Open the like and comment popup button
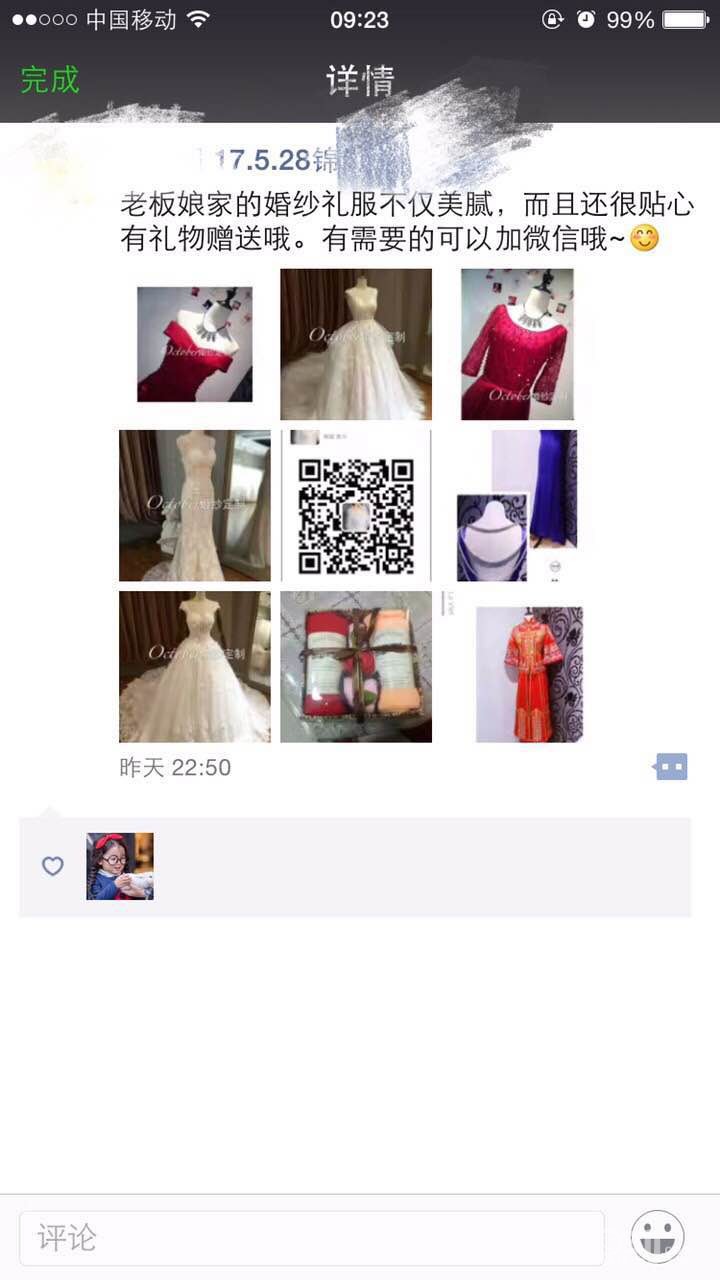Image resolution: width=720 pixels, height=1280 pixels. (671, 767)
